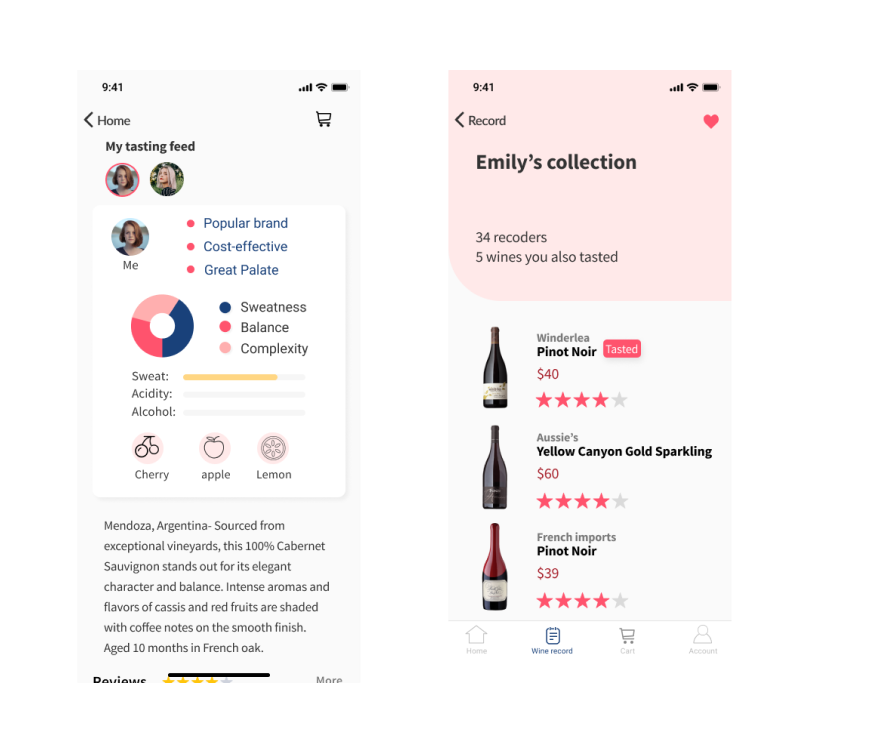
Task: Go back to Home from tasting feed
Action: (x=107, y=120)
